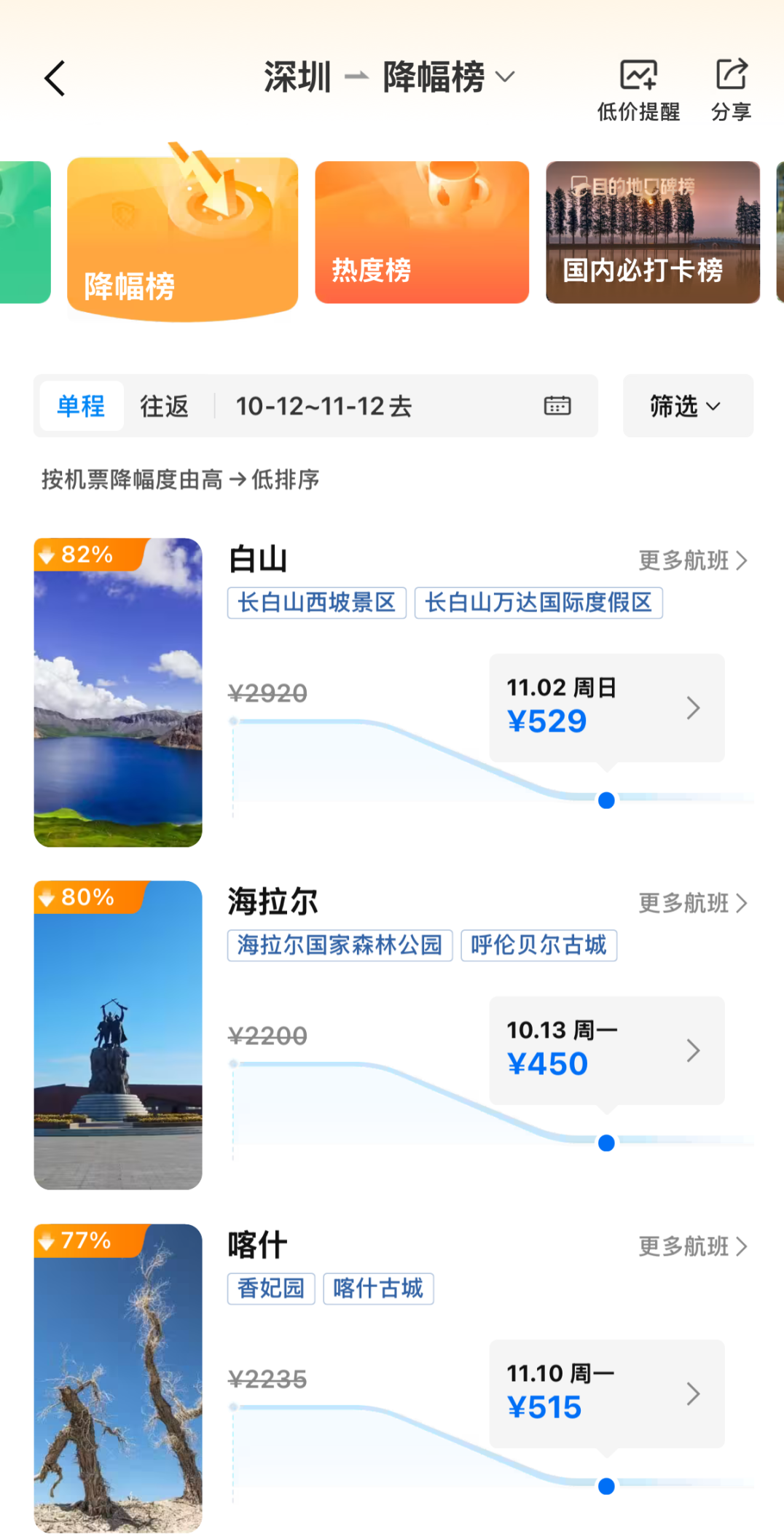The image size is (784, 1540).
Task: View 更多航班 for 喀什
Action: pos(692,1246)
